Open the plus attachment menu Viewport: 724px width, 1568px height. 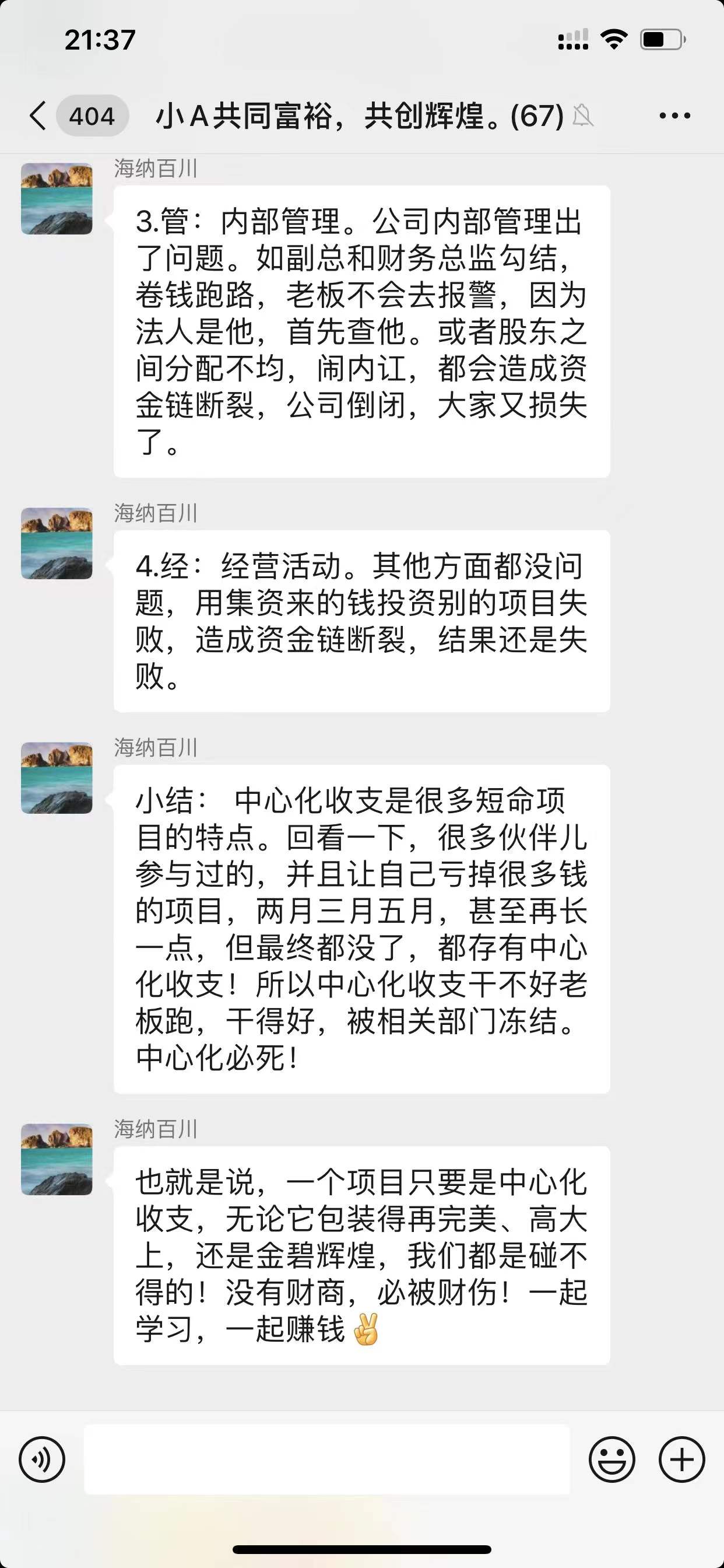click(x=681, y=1459)
